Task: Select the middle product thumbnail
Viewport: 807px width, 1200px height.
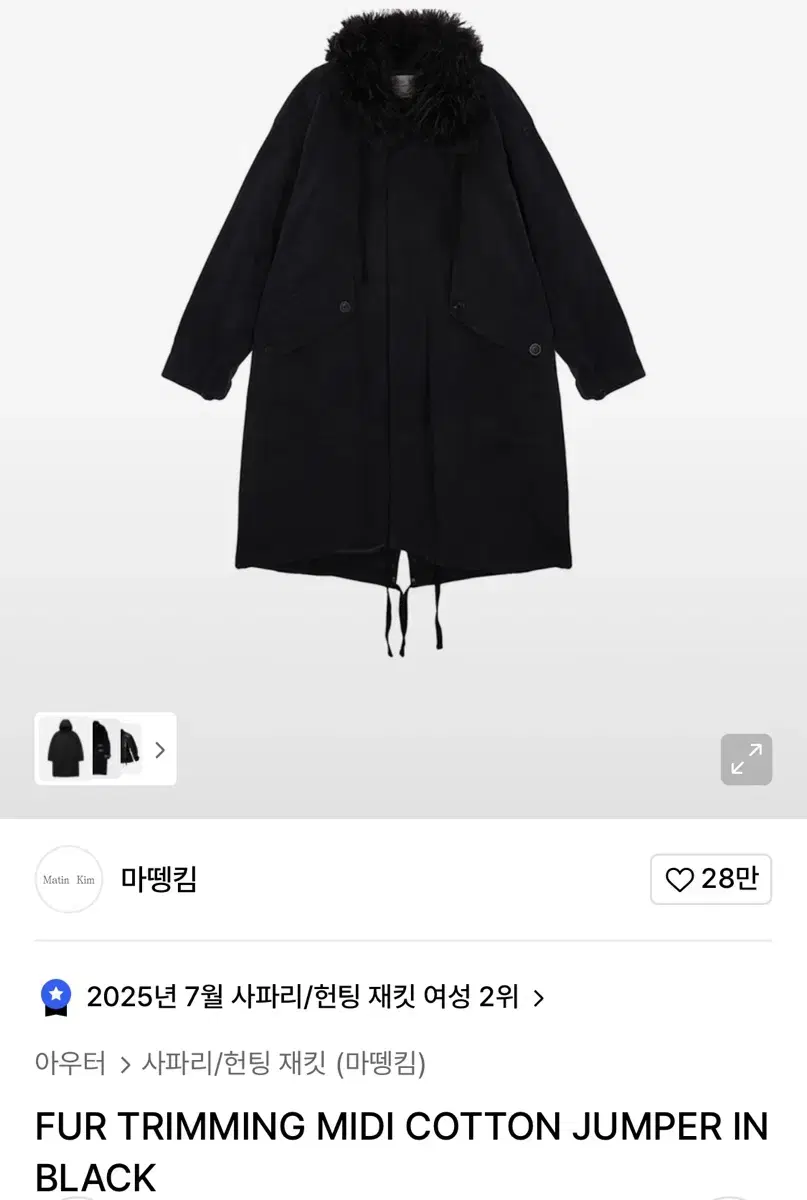Action: pos(100,749)
